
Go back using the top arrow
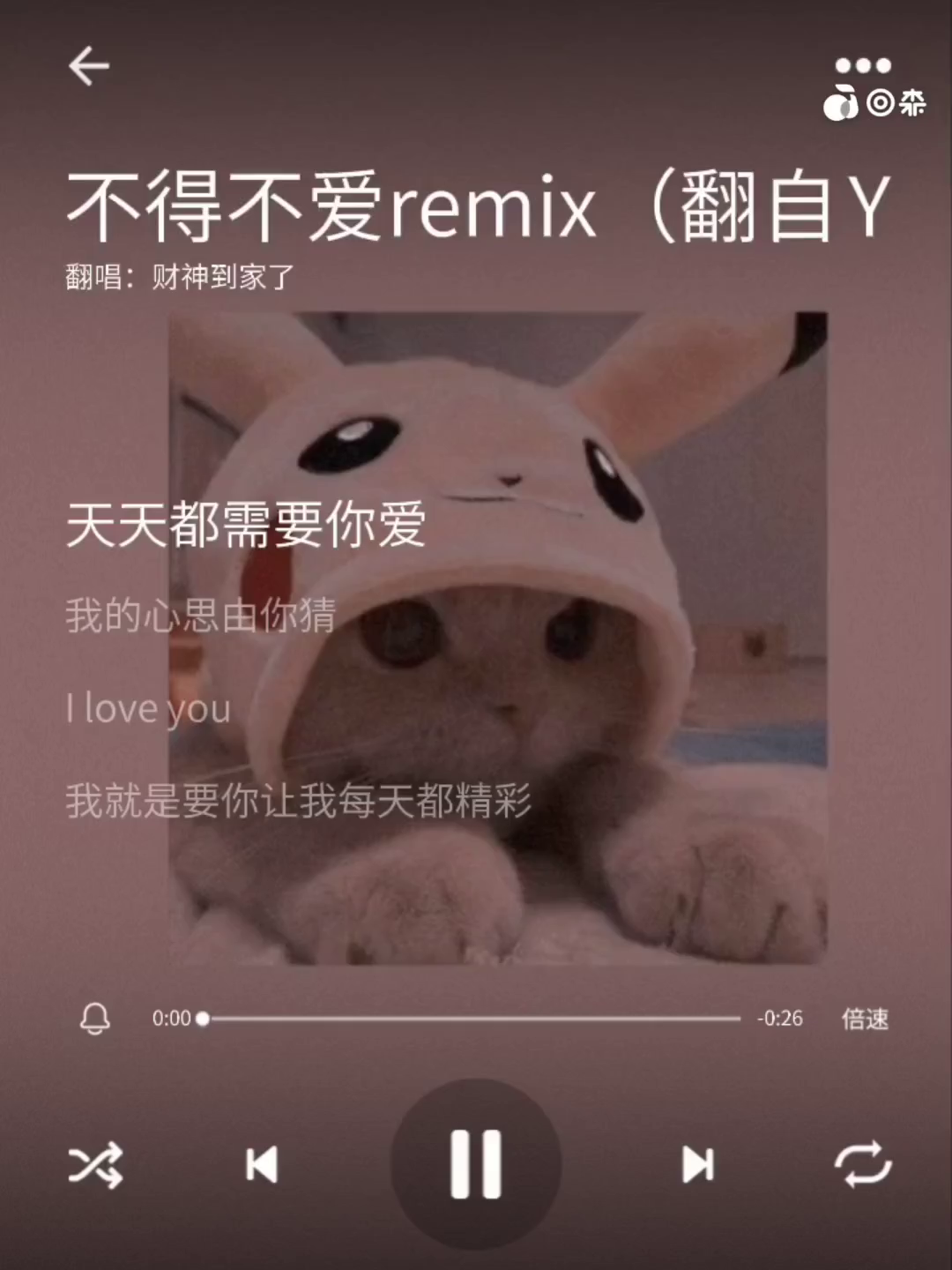(x=89, y=67)
